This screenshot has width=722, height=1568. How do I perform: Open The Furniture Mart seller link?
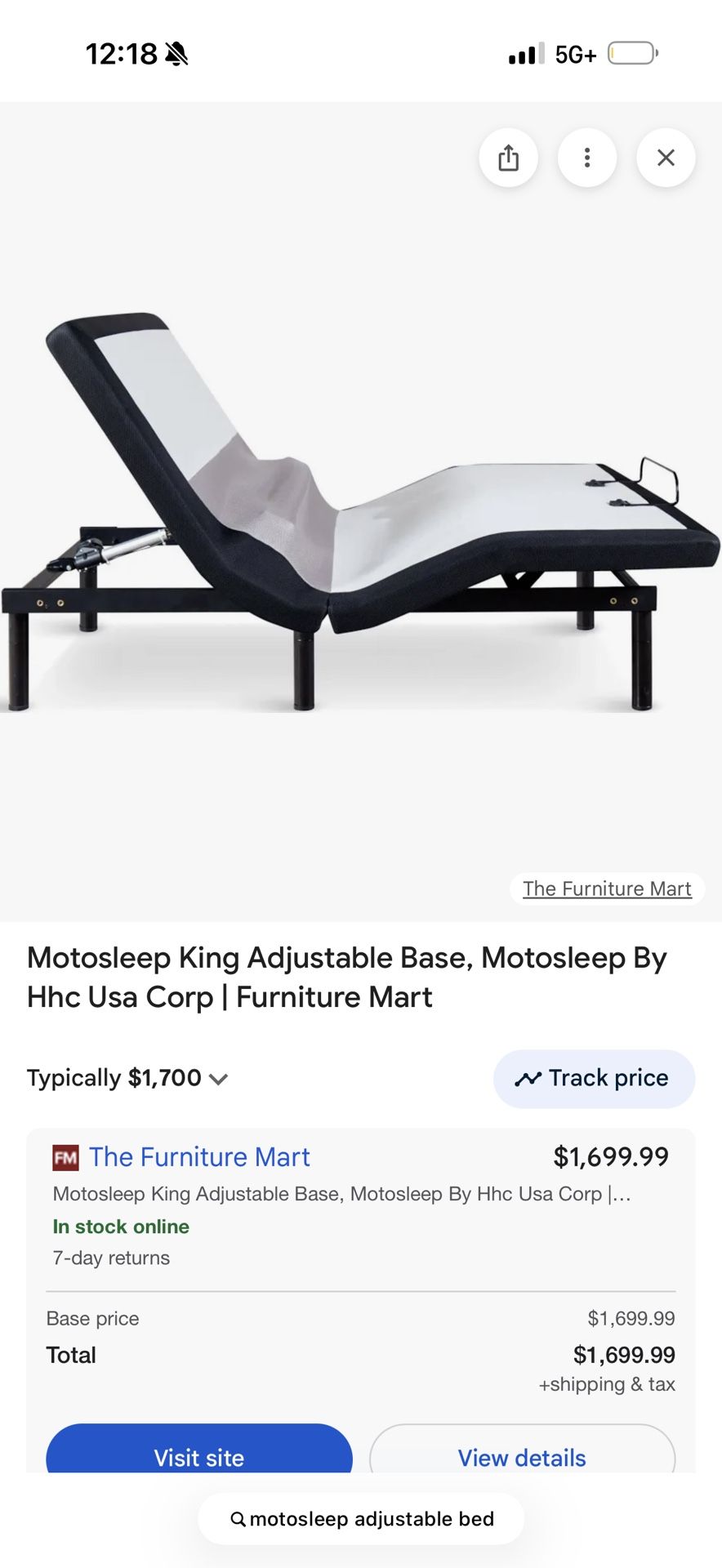199,1156
